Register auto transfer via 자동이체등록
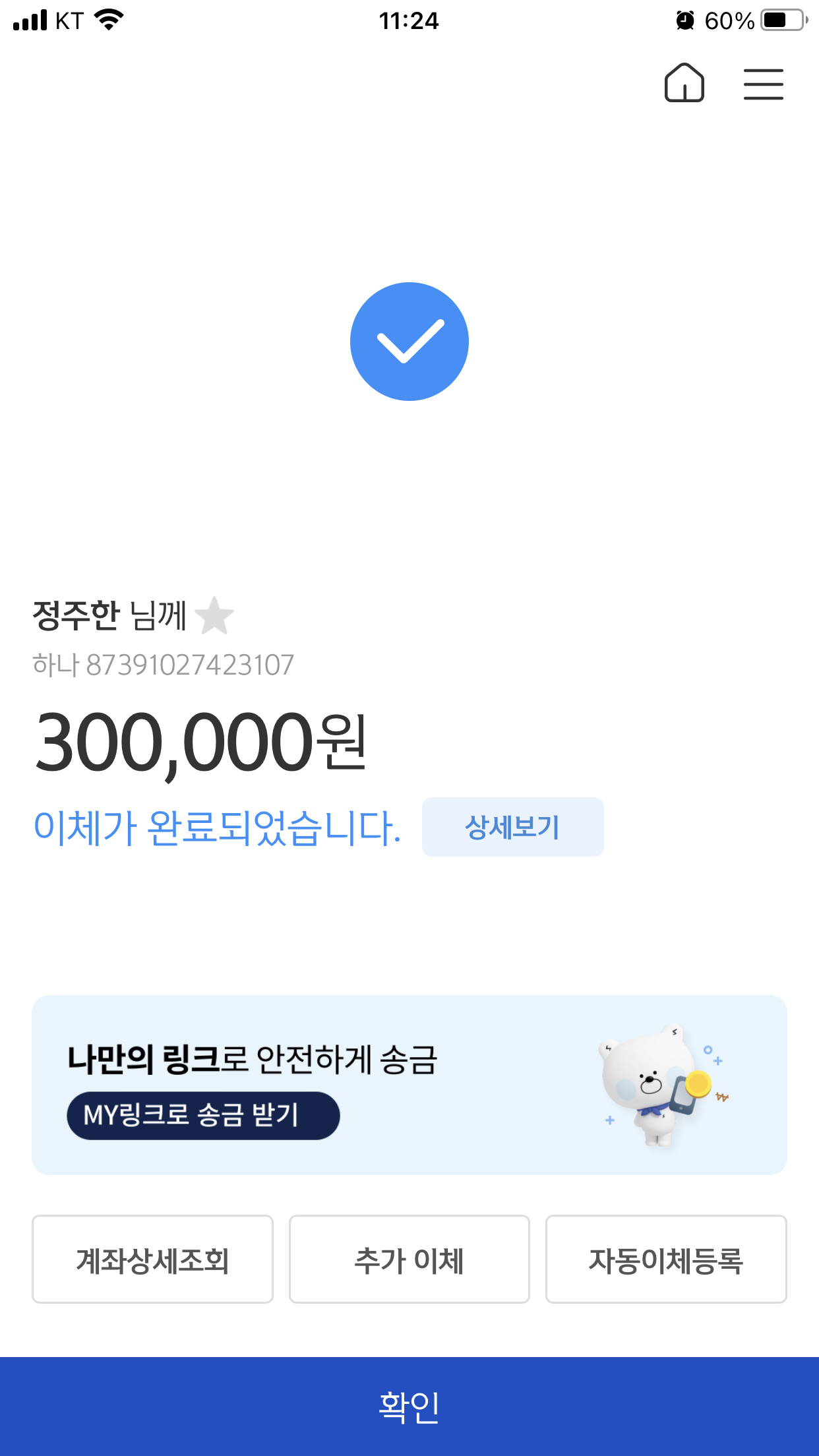The height and width of the screenshot is (1456, 819). point(666,1259)
